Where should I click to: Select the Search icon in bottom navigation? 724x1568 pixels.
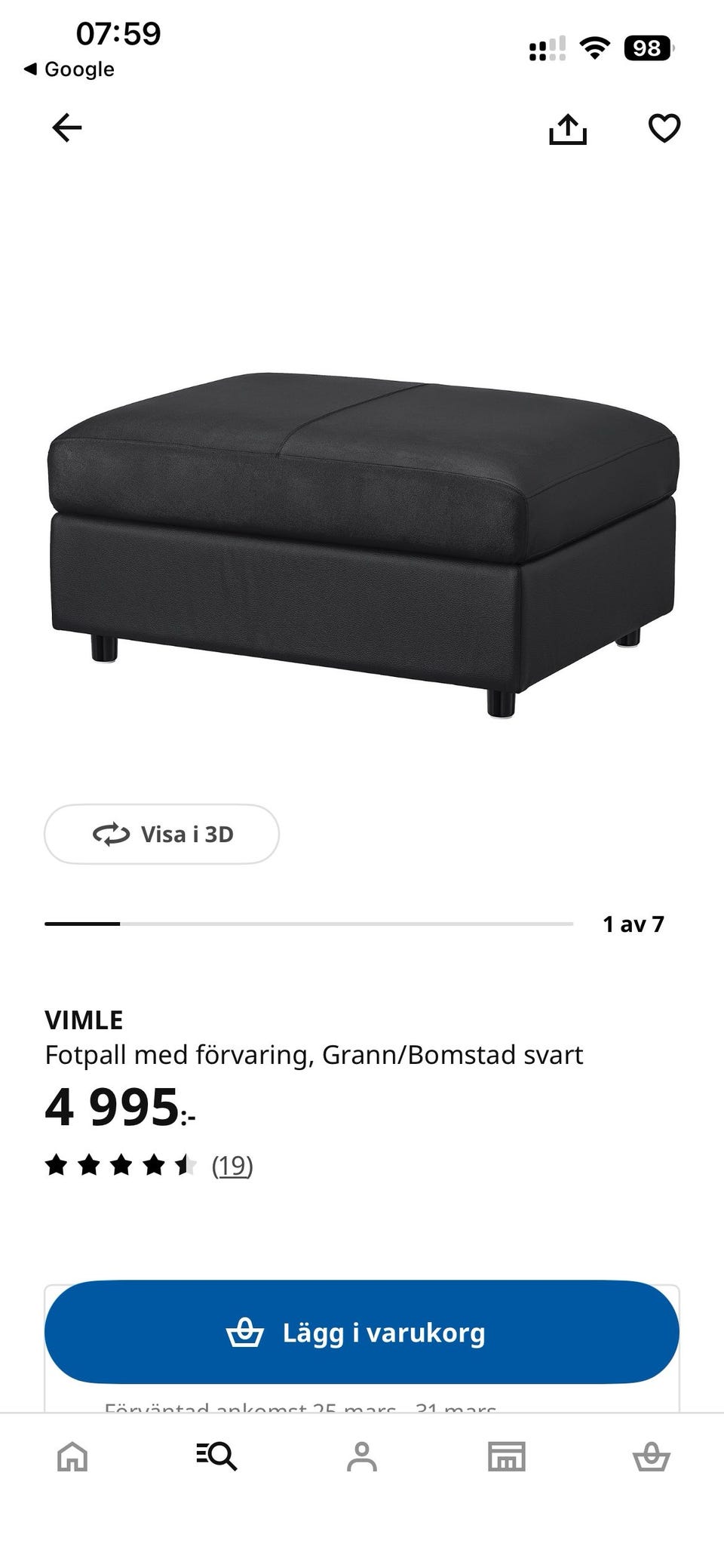point(217,1457)
